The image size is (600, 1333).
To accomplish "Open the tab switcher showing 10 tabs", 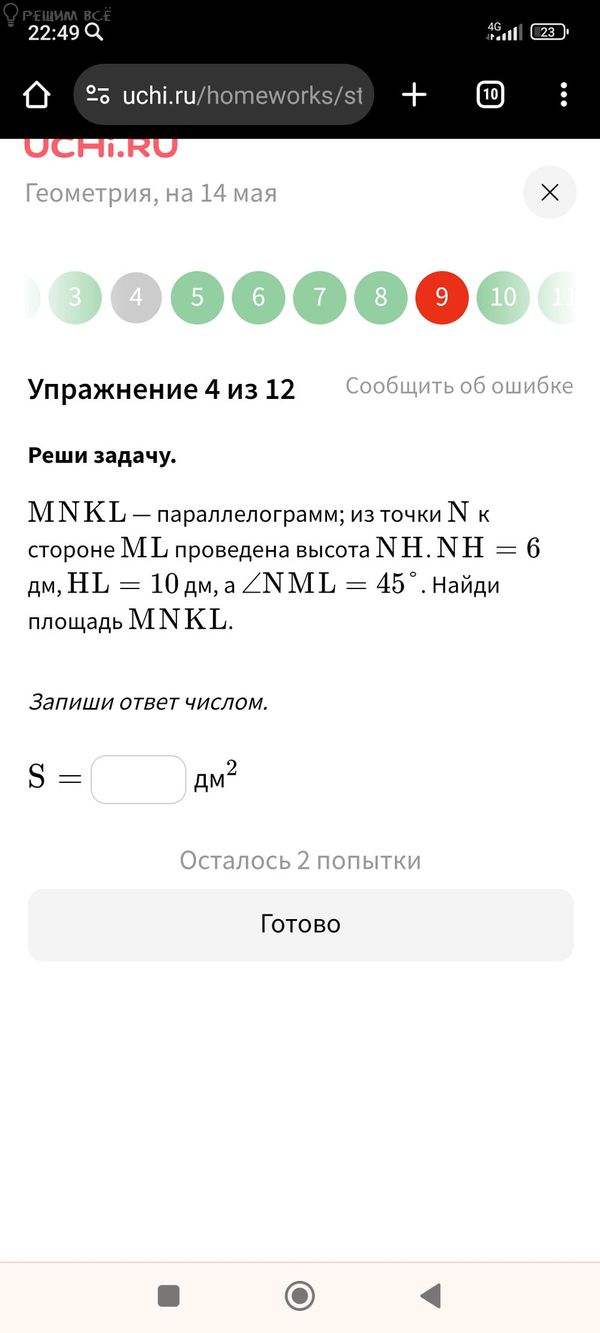I will (x=490, y=95).
